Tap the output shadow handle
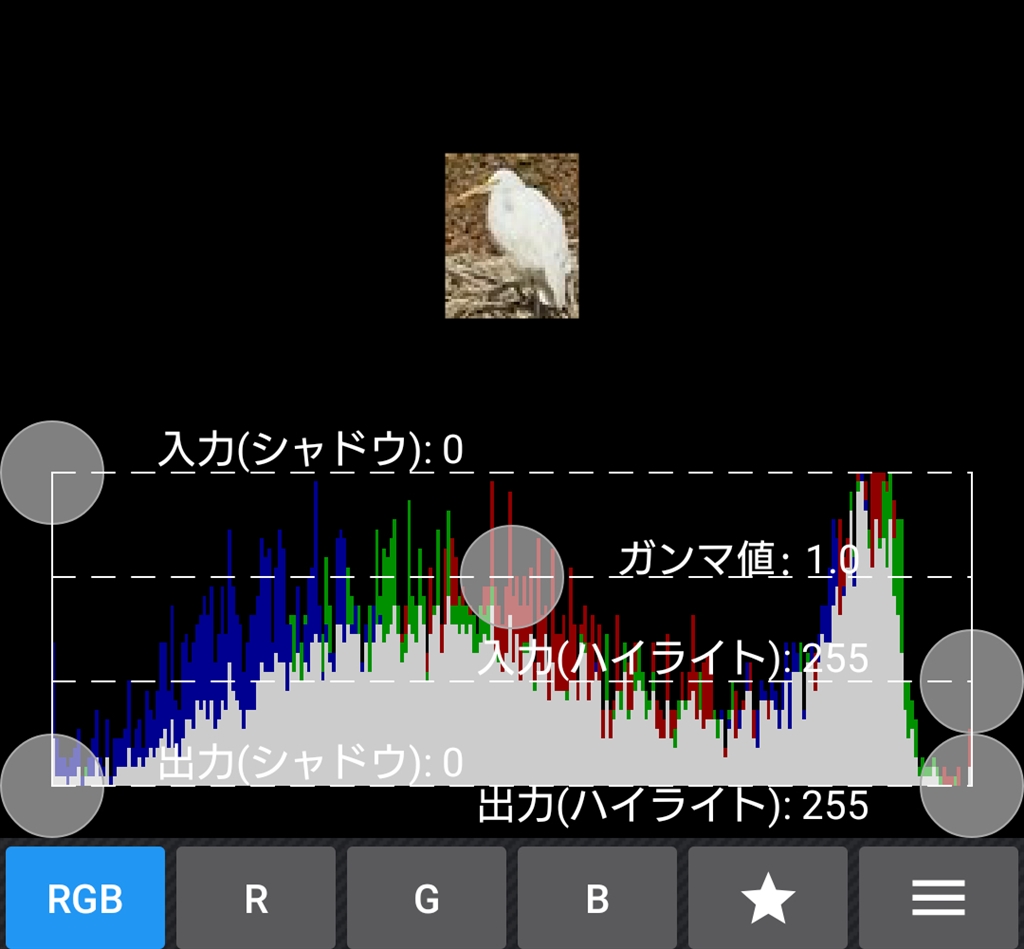Screen dimensions: 1024x949 click(52, 785)
